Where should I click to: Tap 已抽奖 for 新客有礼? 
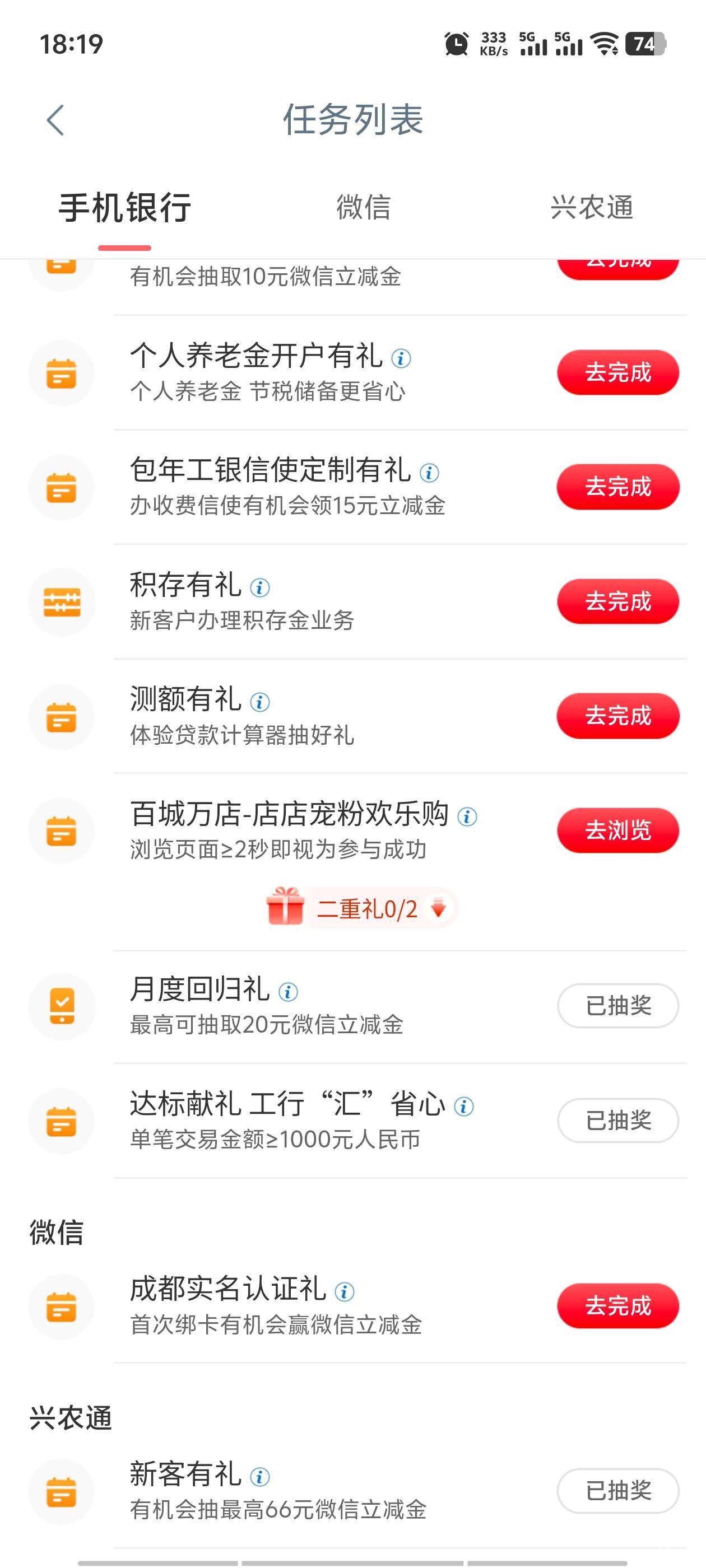[617, 1491]
